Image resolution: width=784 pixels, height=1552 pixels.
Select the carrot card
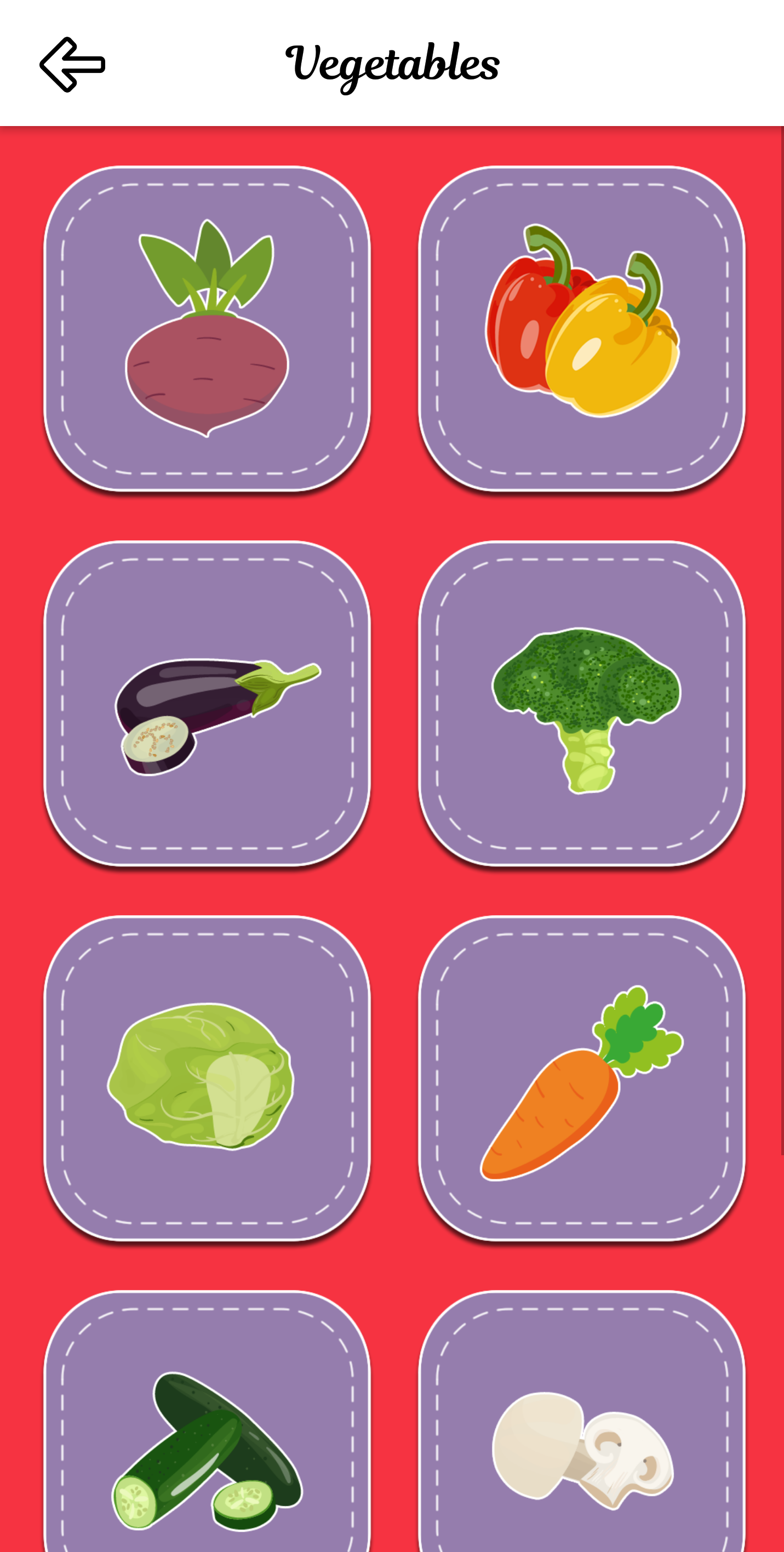click(x=582, y=1079)
